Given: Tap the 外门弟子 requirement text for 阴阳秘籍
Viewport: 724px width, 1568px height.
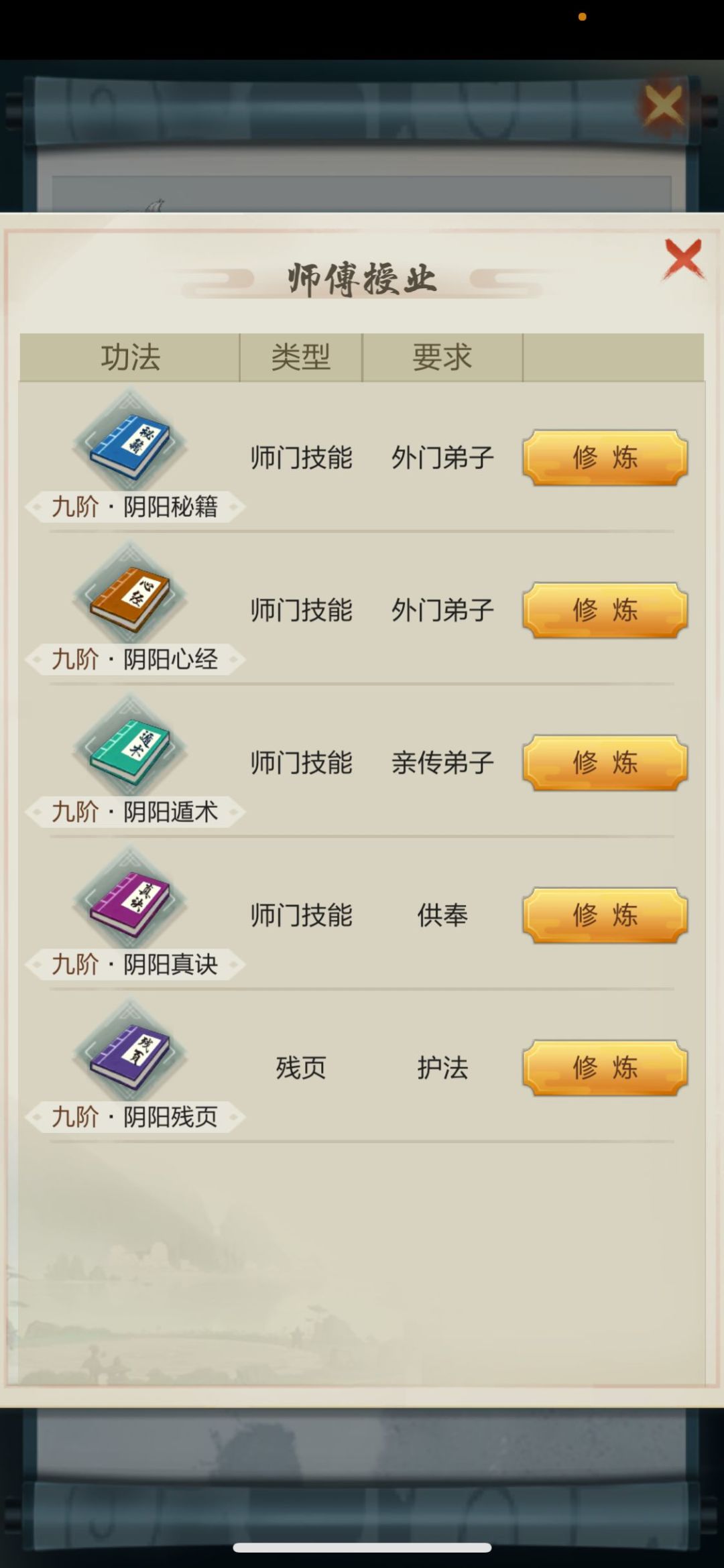Looking at the screenshot, I should coord(442,458).
